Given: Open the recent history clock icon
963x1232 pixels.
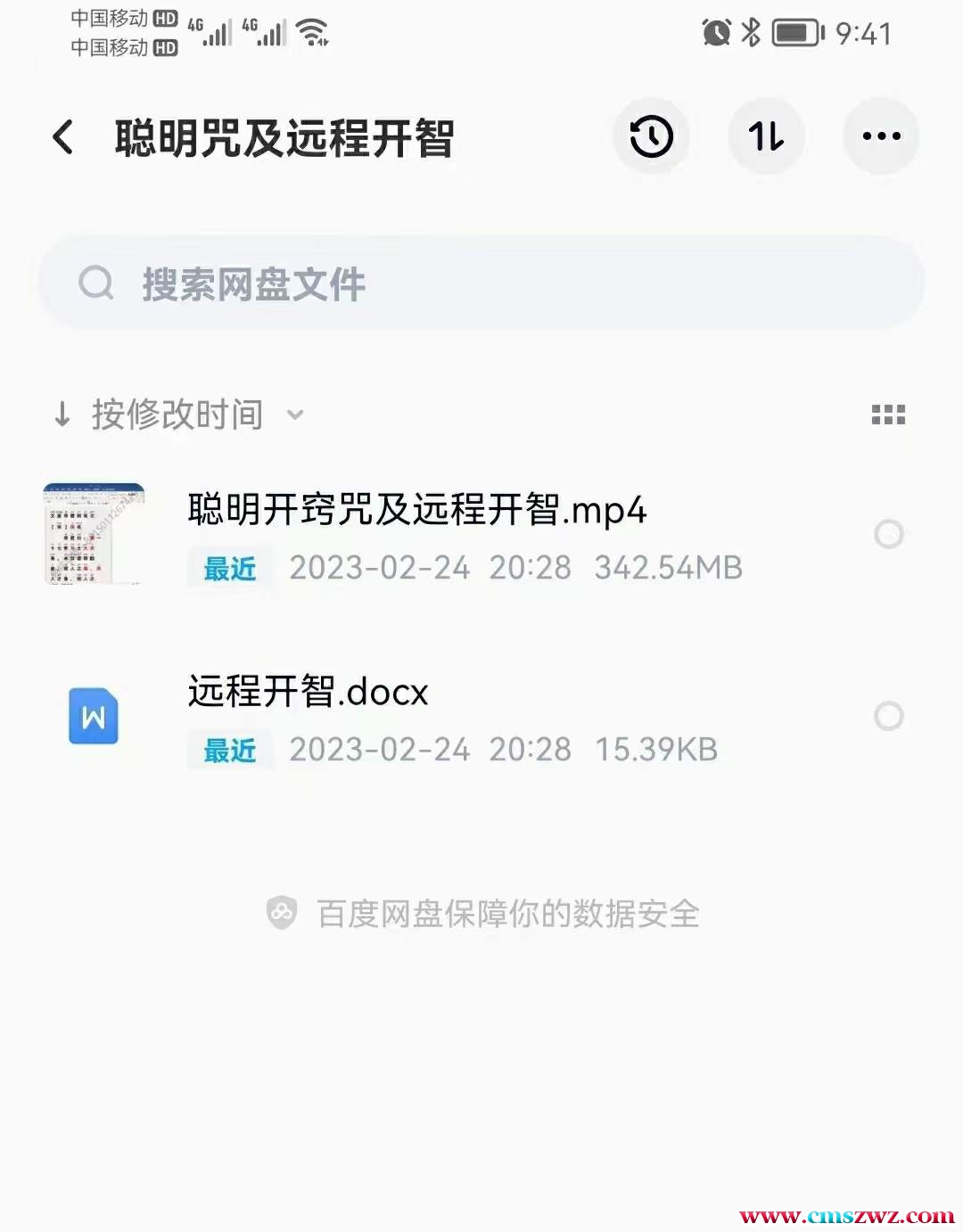Looking at the screenshot, I should tap(651, 136).
